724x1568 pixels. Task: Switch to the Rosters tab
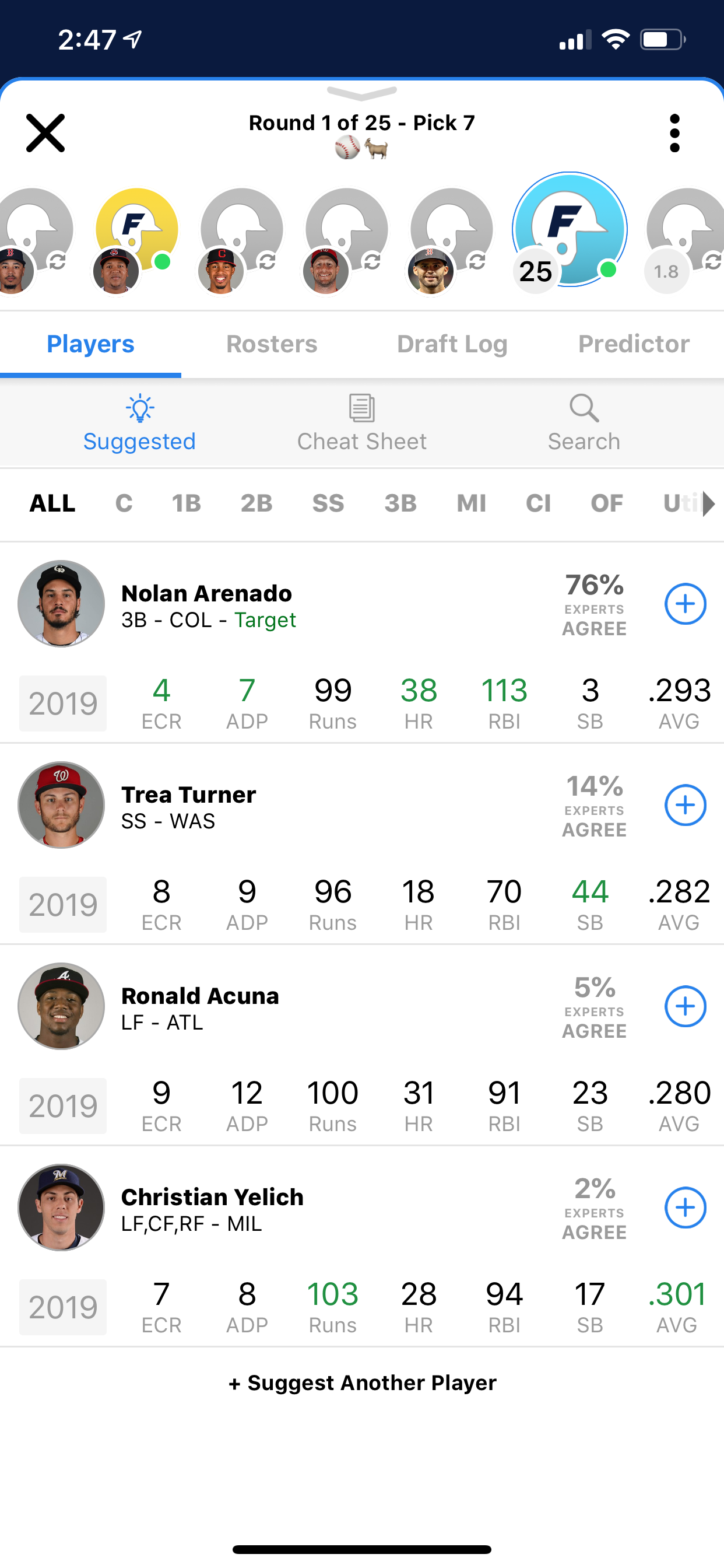tap(271, 344)
